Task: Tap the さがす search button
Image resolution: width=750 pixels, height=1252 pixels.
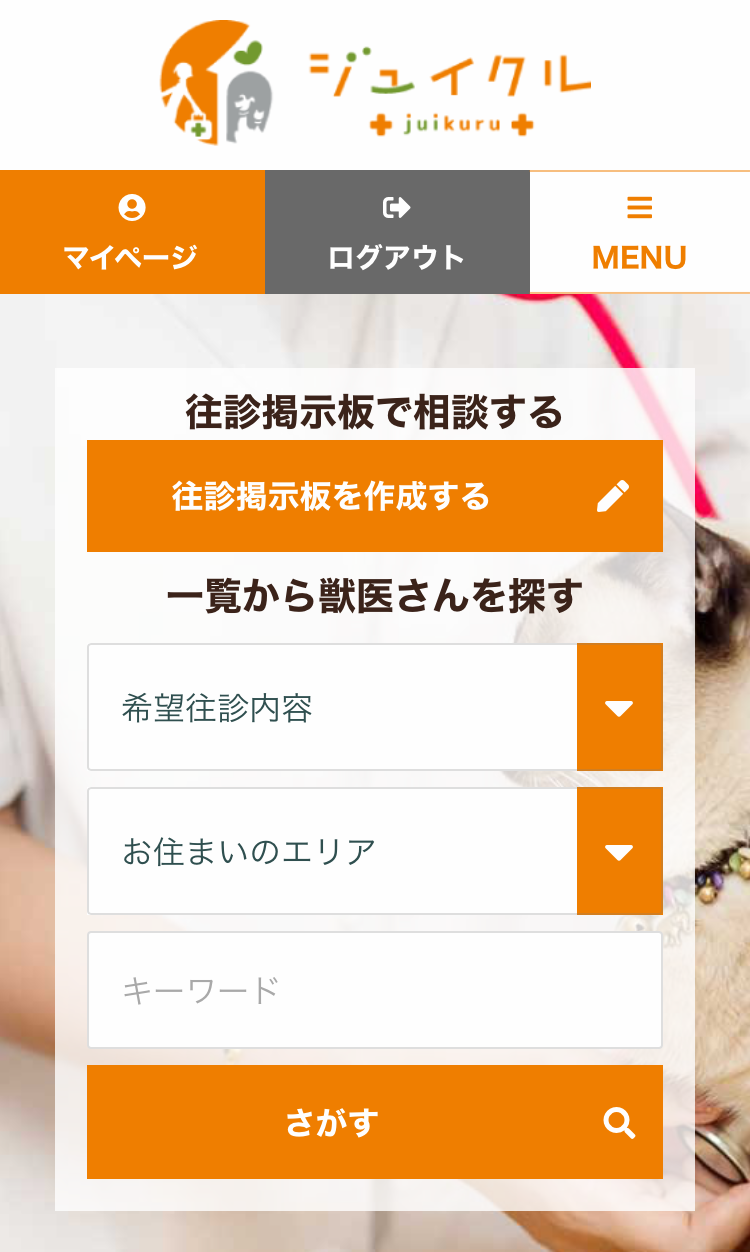Action: point(374,1122)
